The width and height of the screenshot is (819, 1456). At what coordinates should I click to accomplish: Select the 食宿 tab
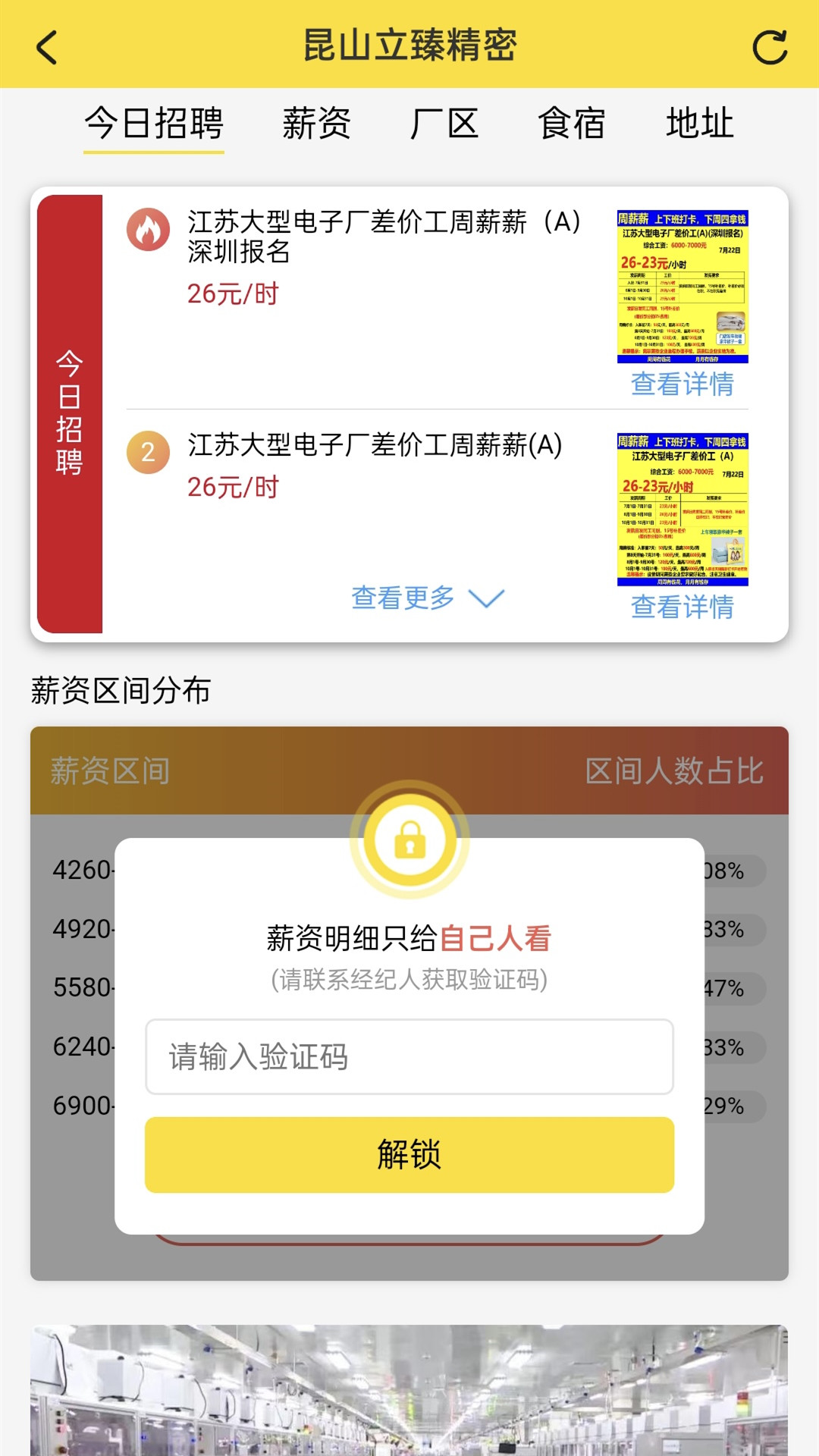point(572,124)
